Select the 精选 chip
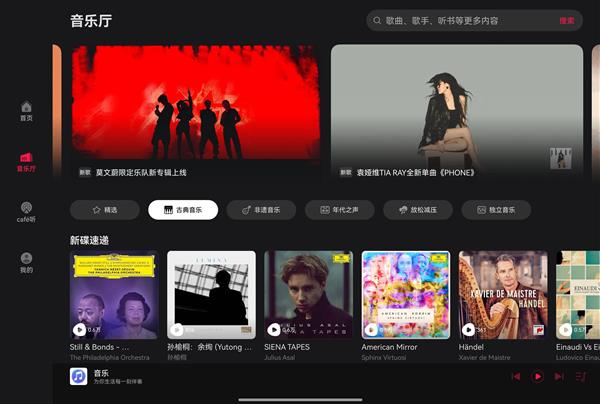 [x=105, y=210]
